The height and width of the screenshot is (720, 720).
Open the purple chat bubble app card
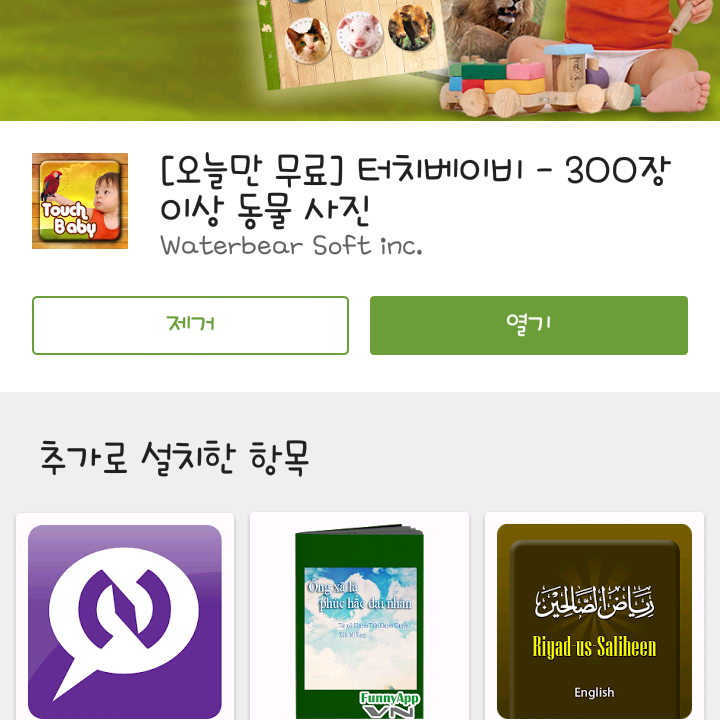125,620
